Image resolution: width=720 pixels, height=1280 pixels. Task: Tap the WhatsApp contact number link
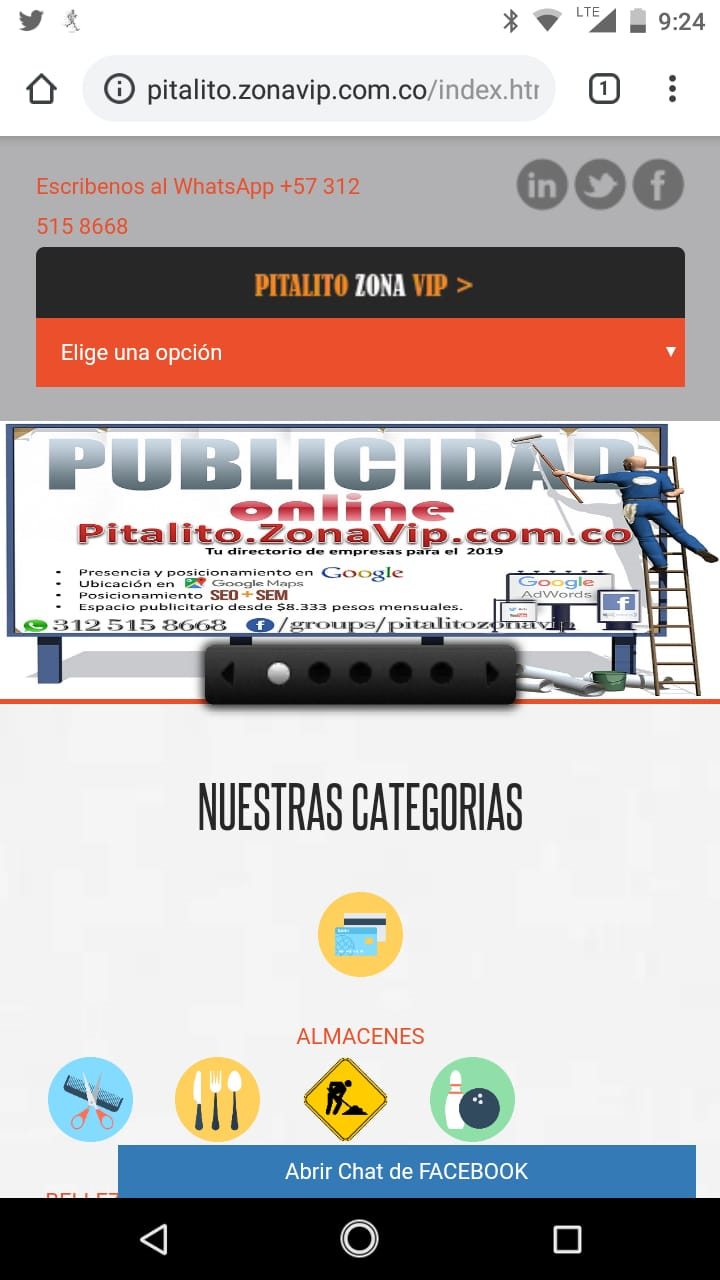click(x=198, y=205)
